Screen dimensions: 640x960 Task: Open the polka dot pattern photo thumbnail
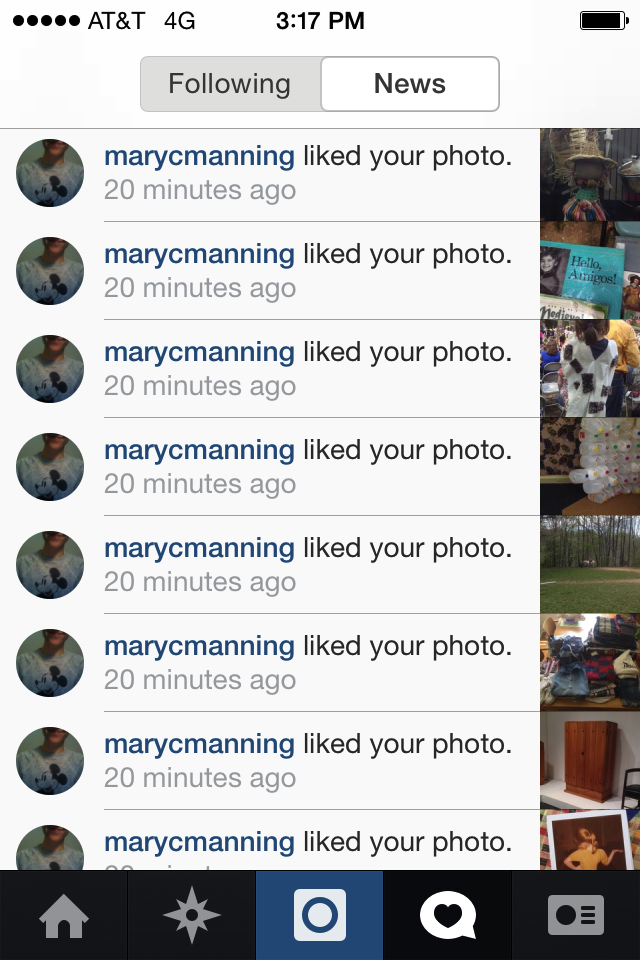click(x=590, y=467)
